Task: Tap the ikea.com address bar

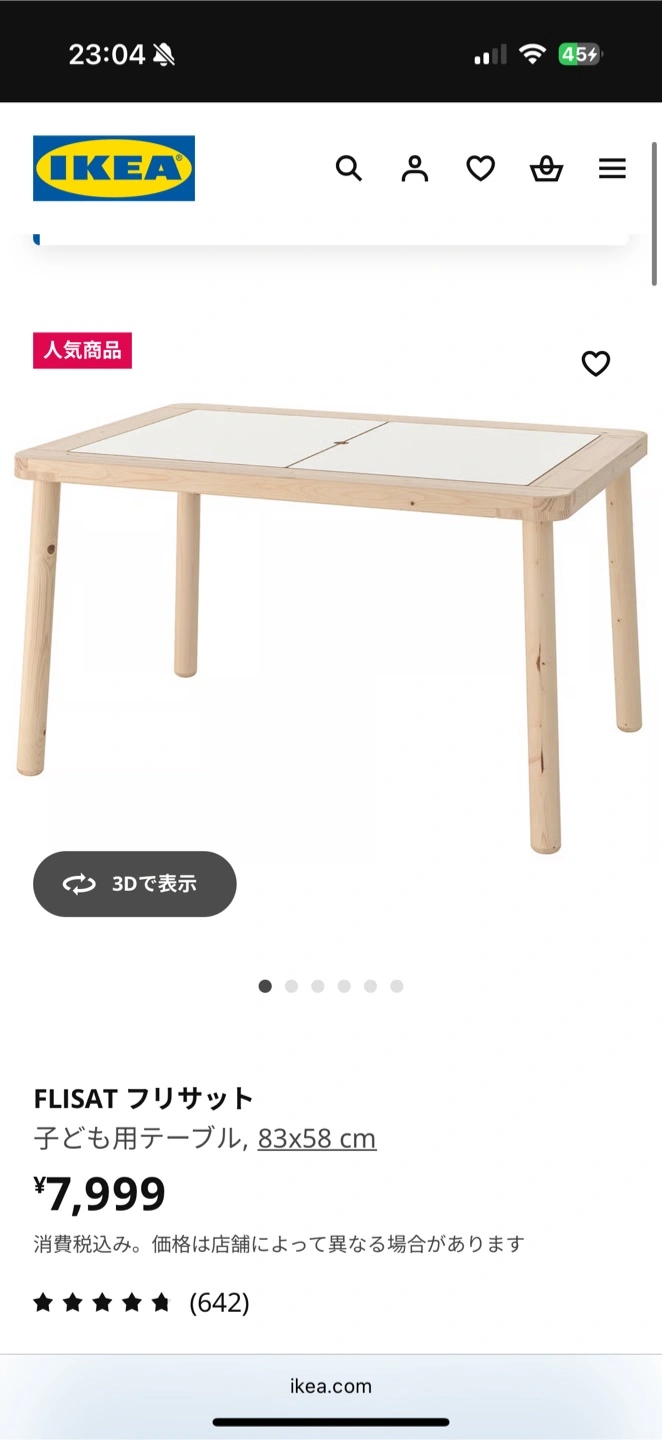Action: (x=331, y=1386)
